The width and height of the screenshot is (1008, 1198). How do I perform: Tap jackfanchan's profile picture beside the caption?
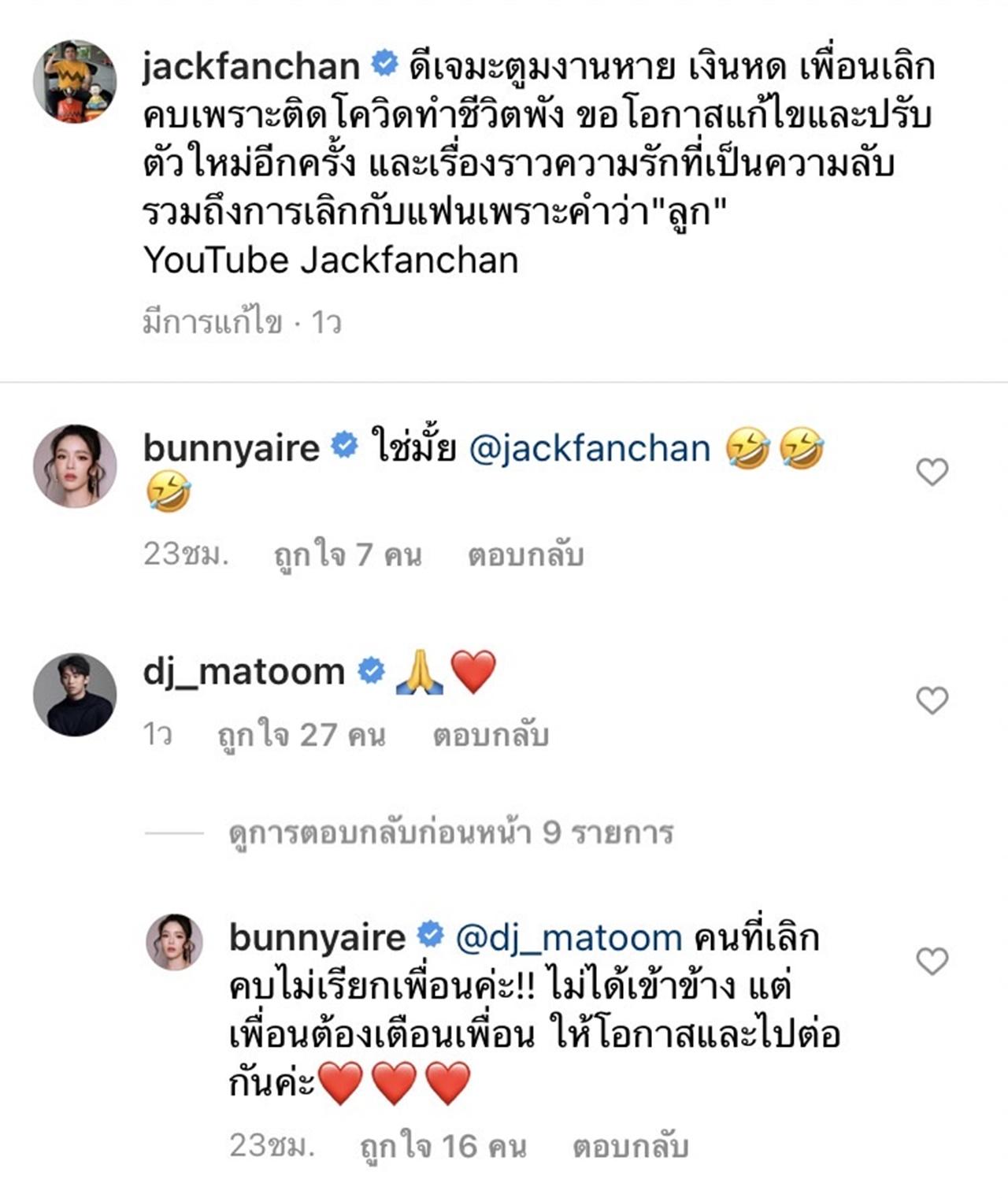(75, 81)
